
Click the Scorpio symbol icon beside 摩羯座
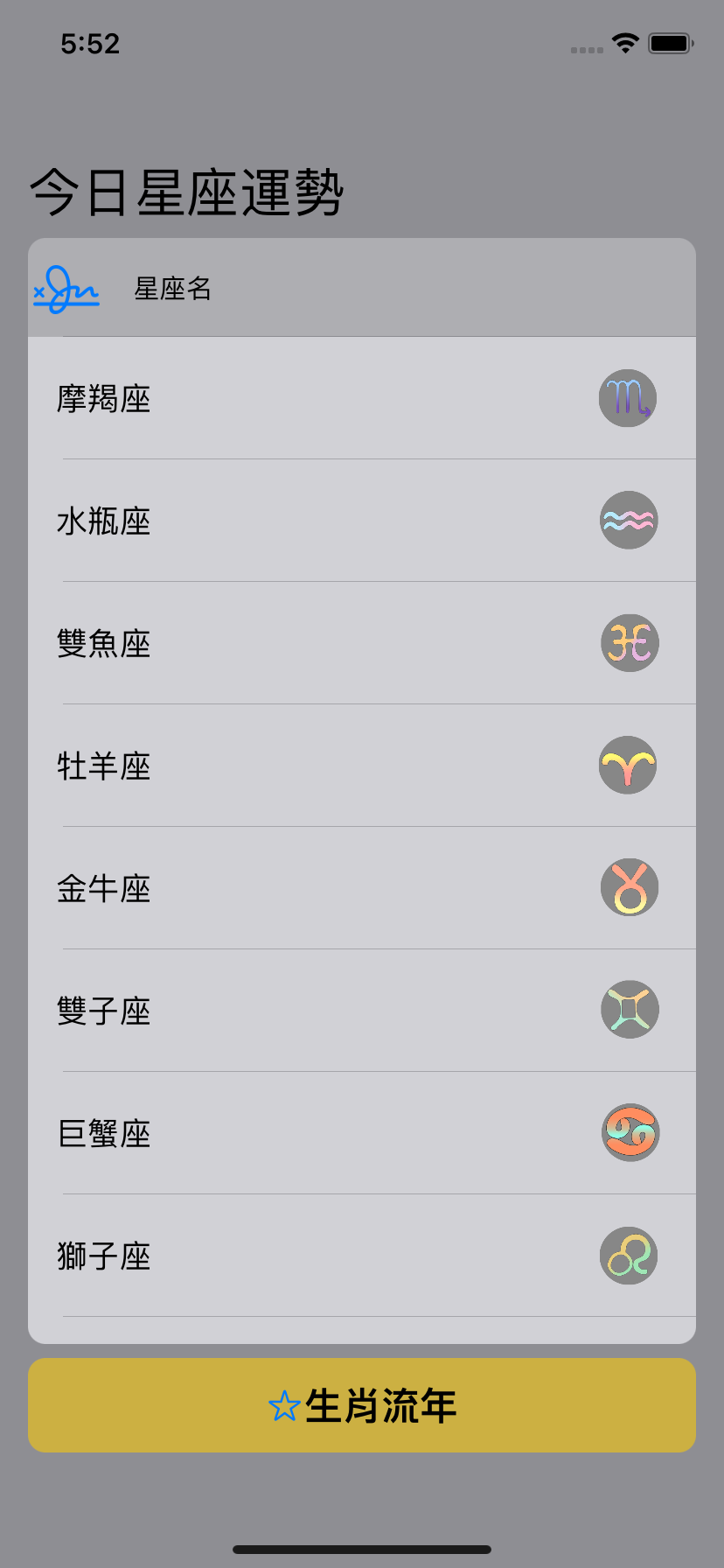point(628,398)
